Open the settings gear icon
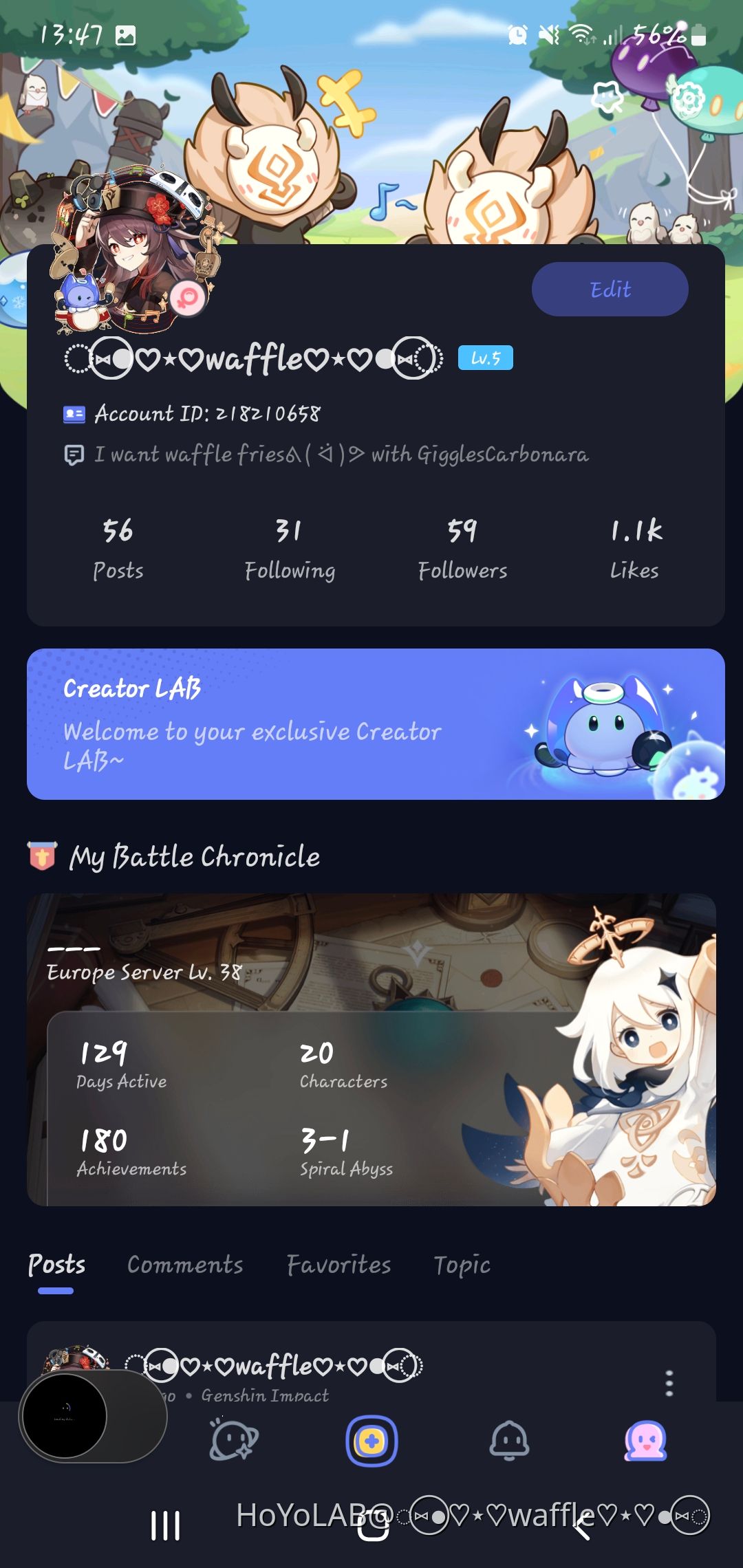 (x=688, y=99)
